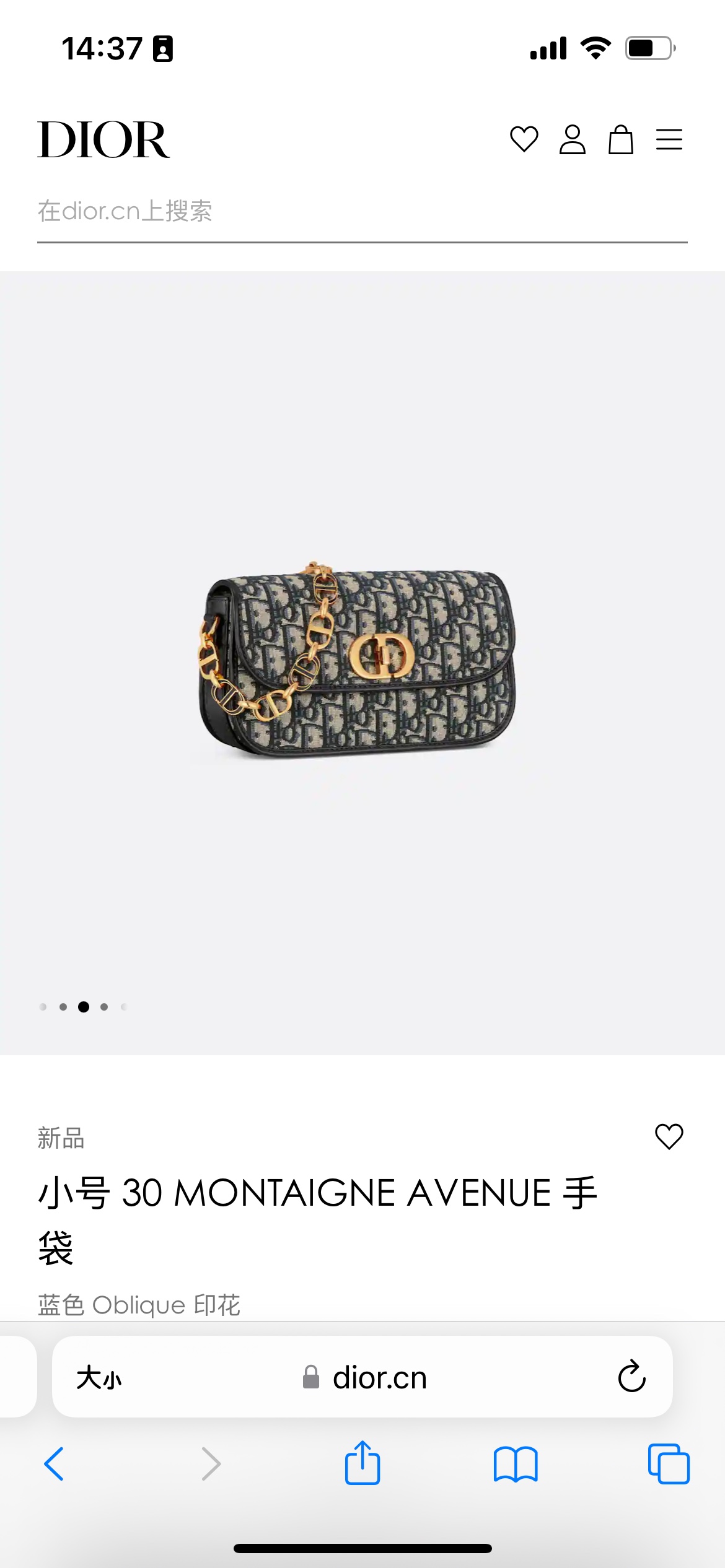Show all open Safari tabs
Viewport: 725px width, 1568px height.
click(669, 1464)
